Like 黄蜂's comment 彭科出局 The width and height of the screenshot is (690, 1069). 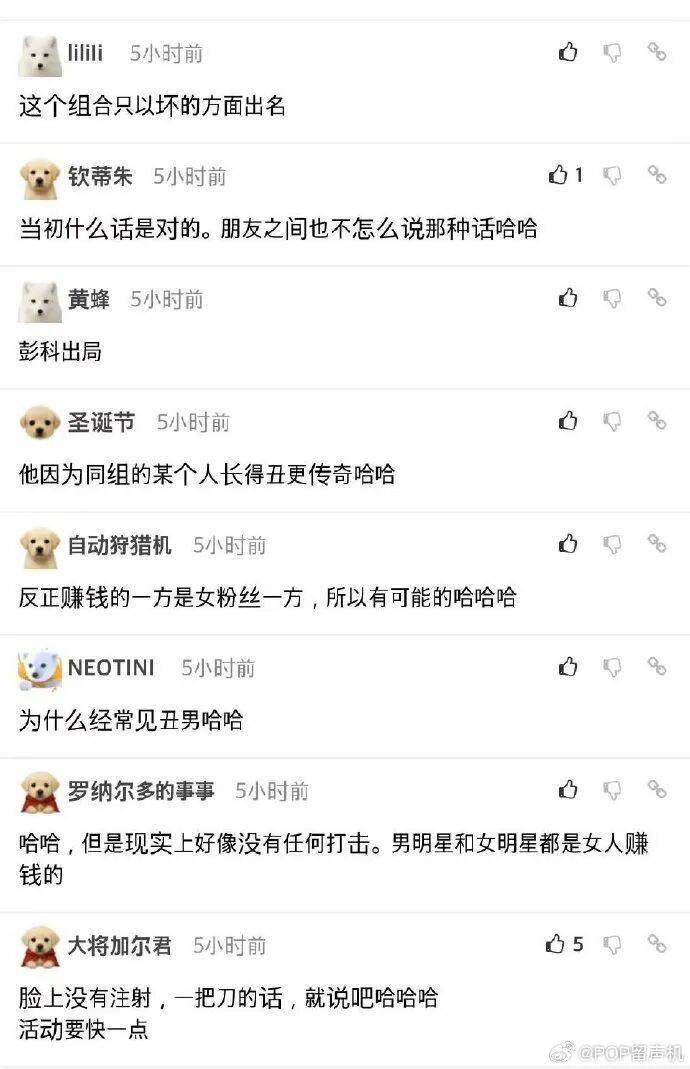tap(568, 298)
